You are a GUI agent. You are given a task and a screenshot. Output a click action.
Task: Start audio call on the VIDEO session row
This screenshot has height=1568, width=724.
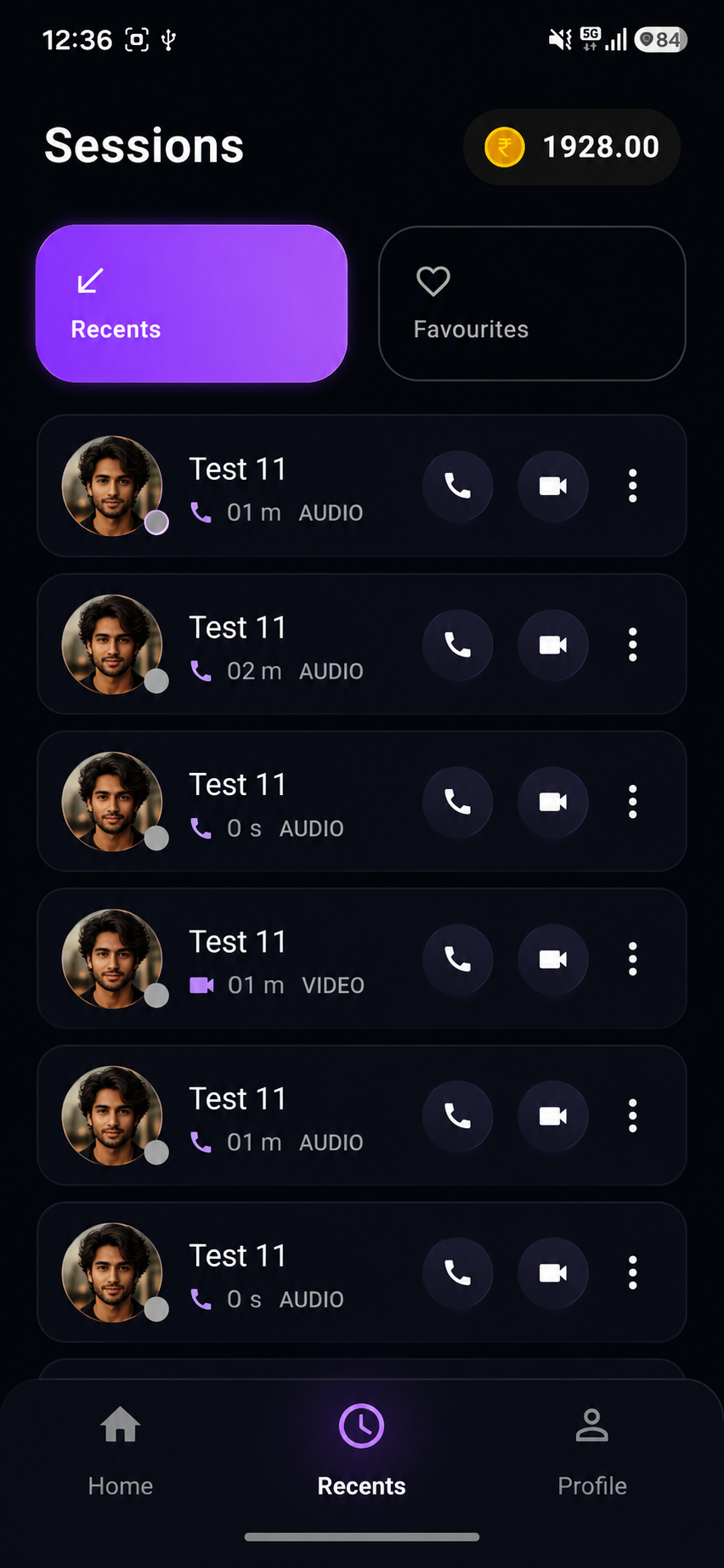pyautogui.click(x=458, y=959)
